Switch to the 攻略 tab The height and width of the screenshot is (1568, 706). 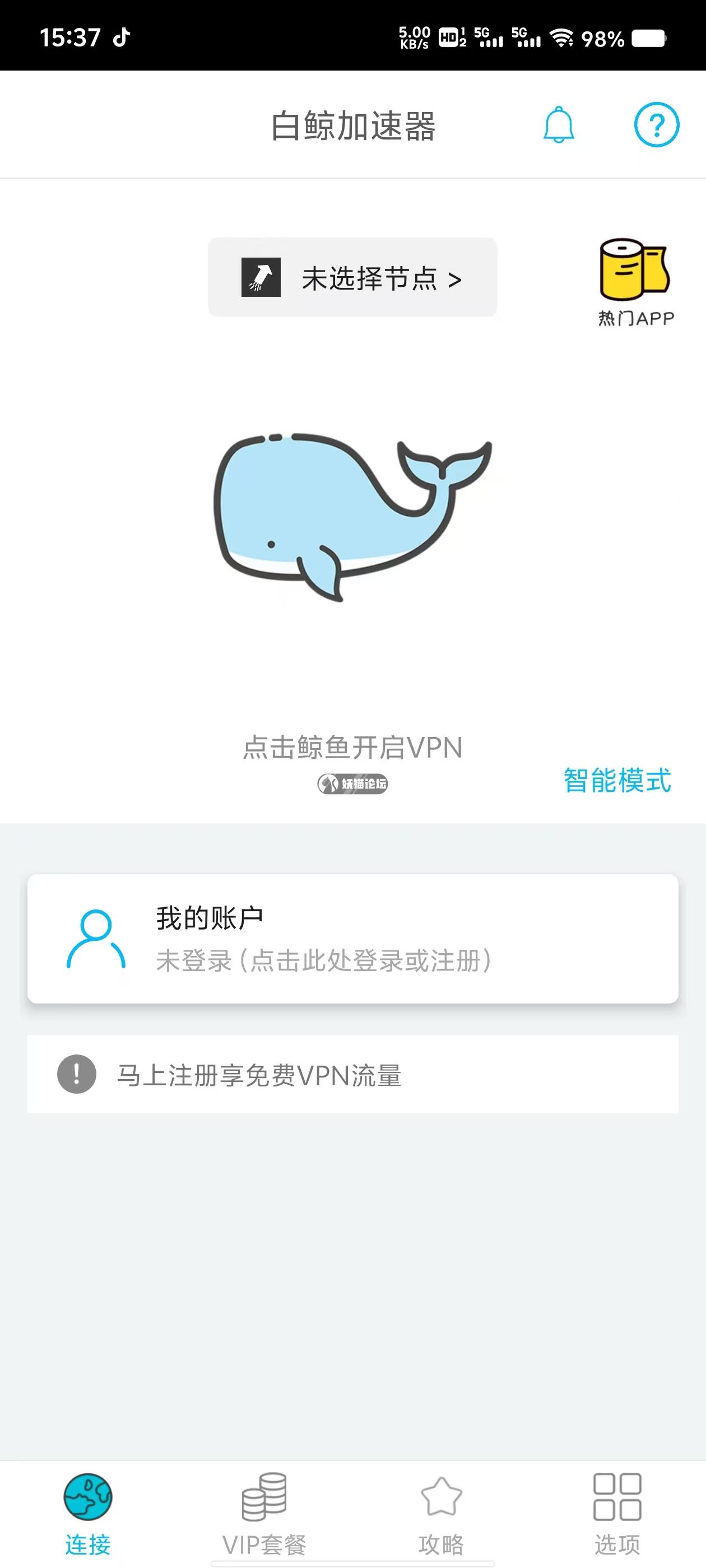441,1513
